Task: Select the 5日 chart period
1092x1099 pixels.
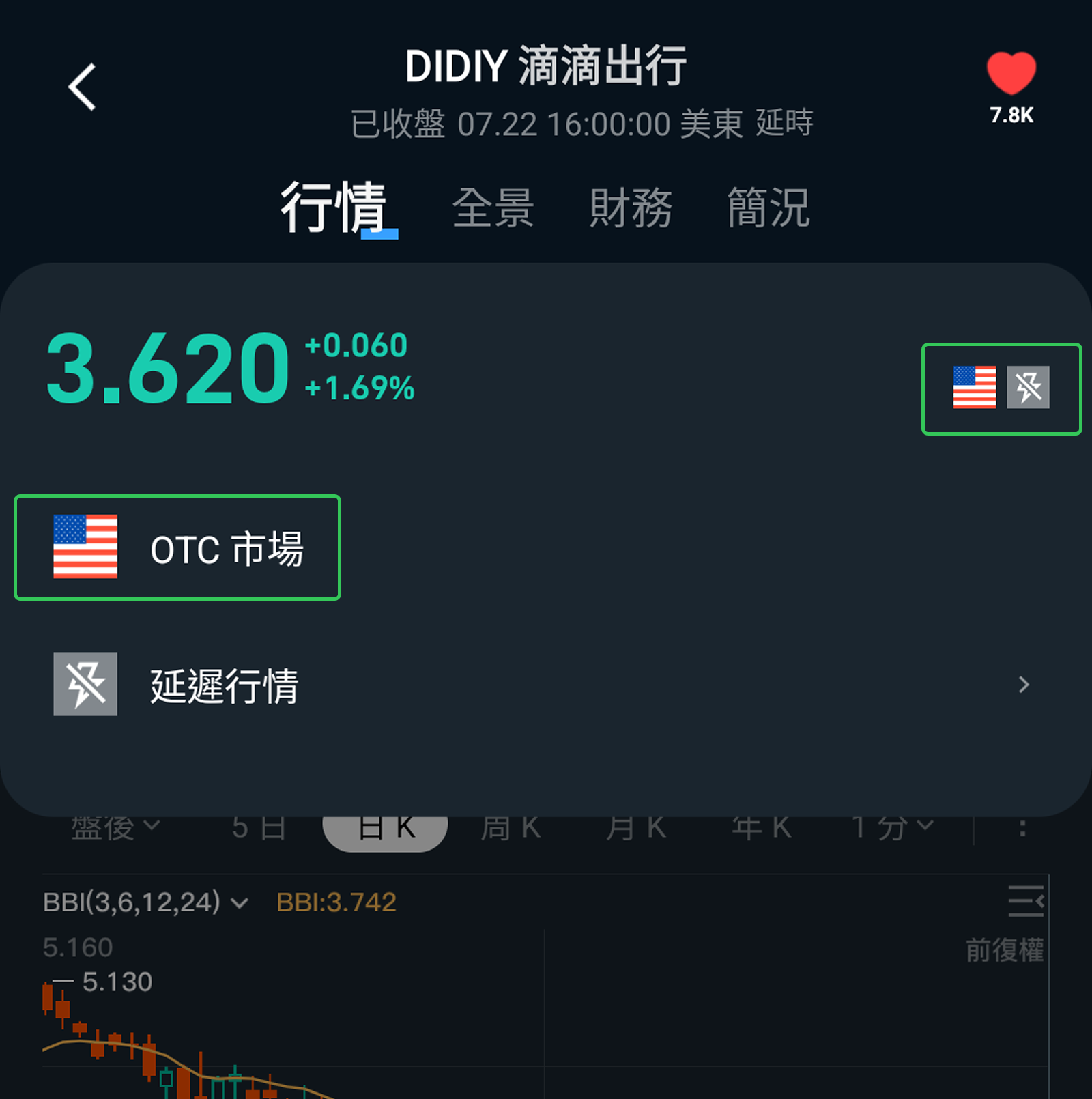Action: pyautogui.click(x=259, y=828)
